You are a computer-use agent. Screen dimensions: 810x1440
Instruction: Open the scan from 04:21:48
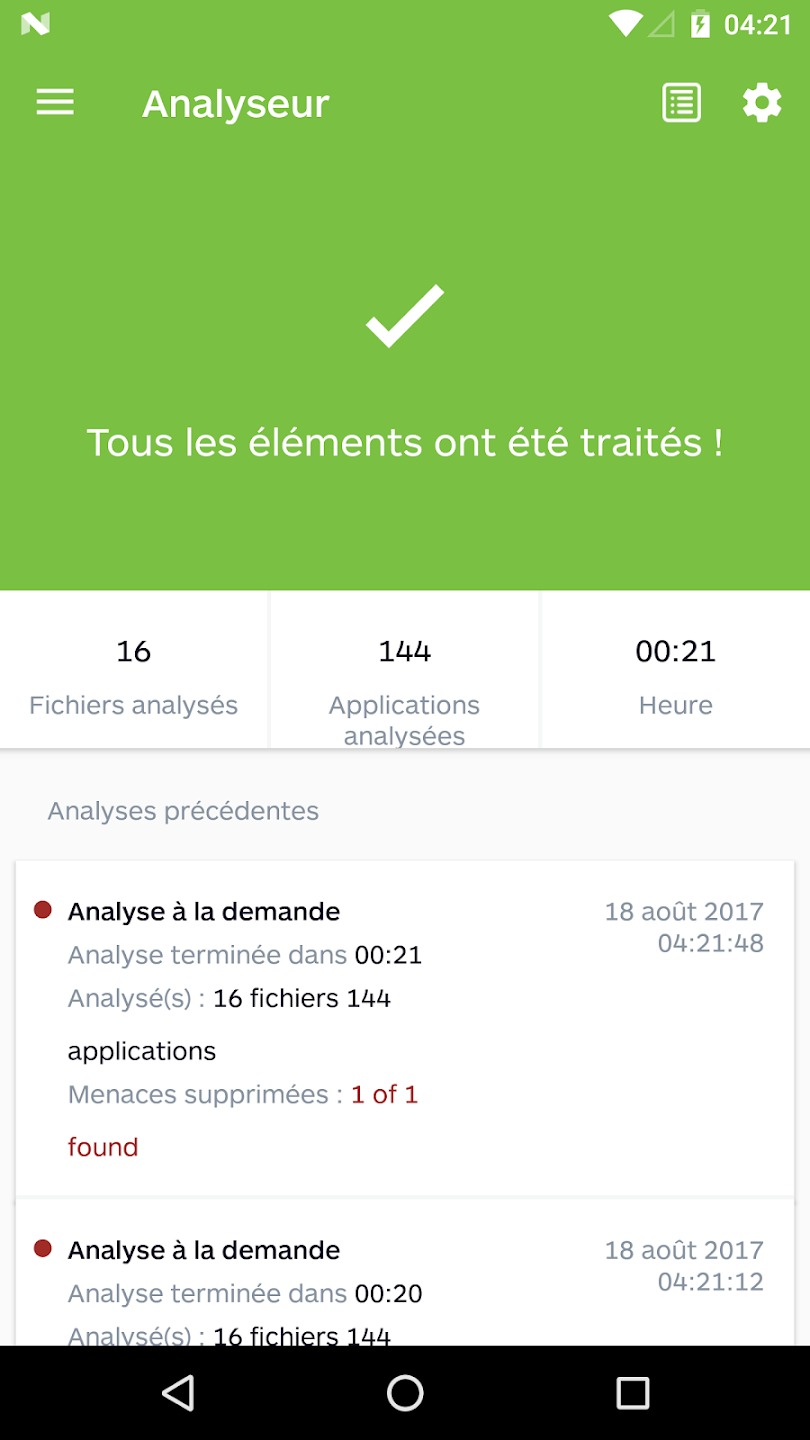[404, 1028]
